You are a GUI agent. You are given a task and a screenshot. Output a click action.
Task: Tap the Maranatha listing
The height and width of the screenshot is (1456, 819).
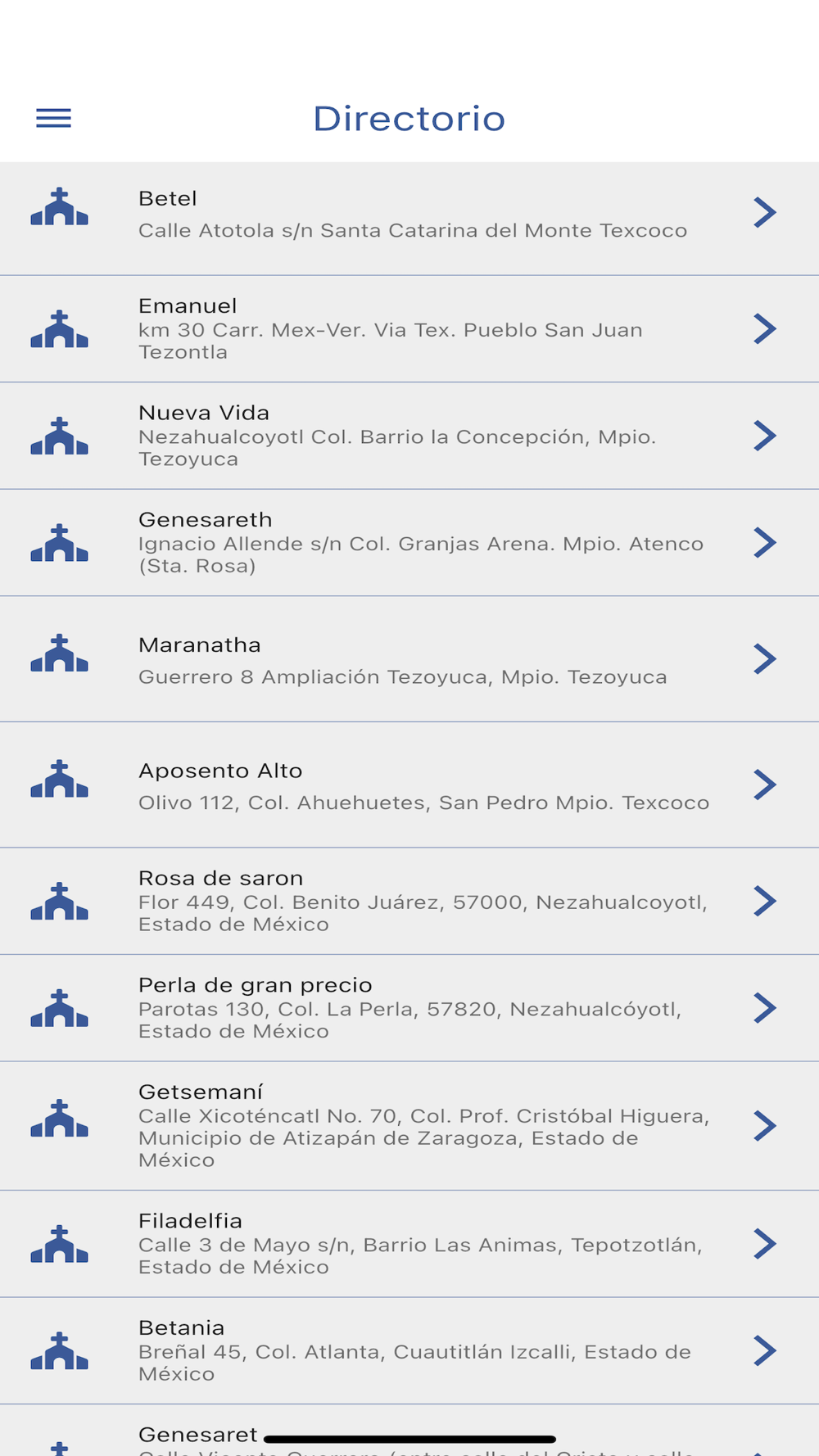click(409, 659)
